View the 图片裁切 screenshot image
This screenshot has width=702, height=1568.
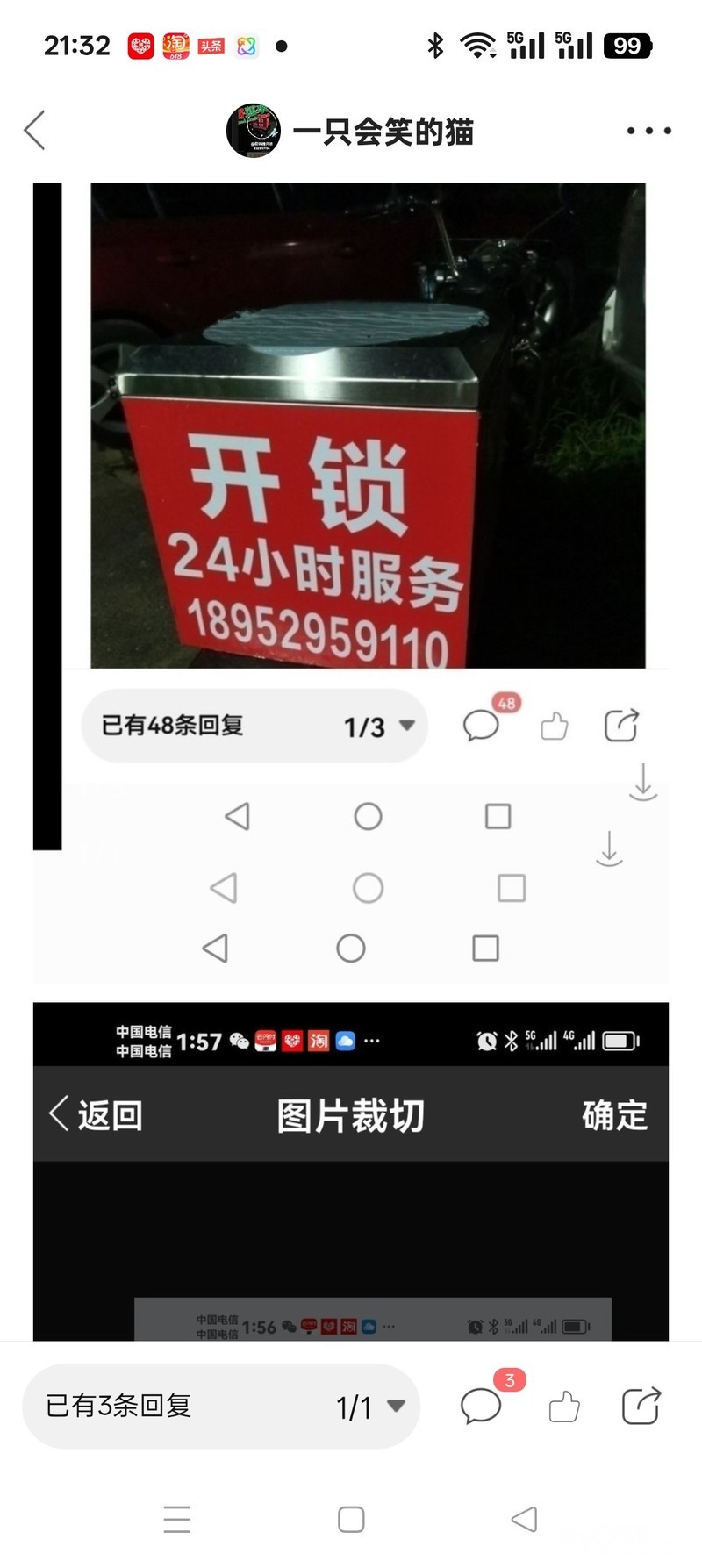(351, 1171)
